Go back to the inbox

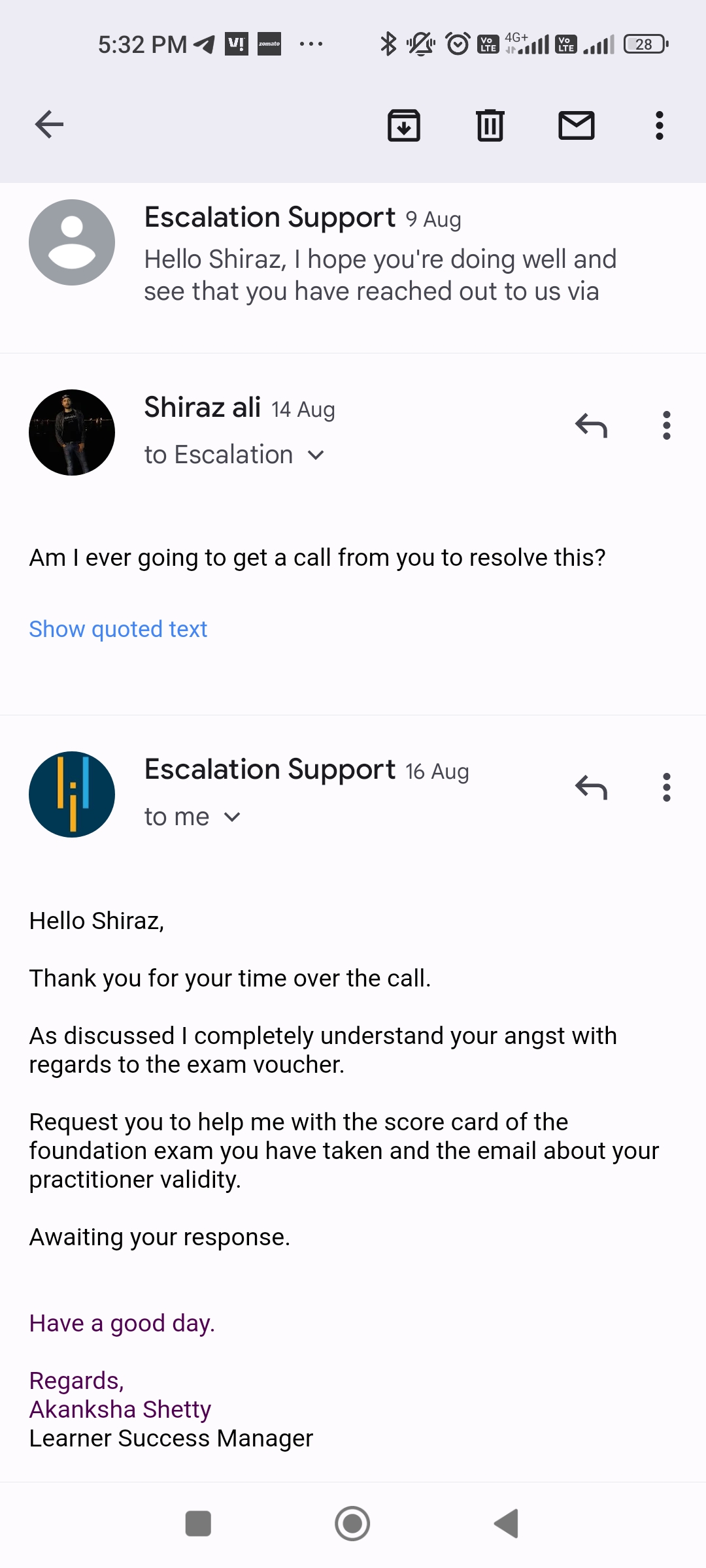(x=49, y=125)
